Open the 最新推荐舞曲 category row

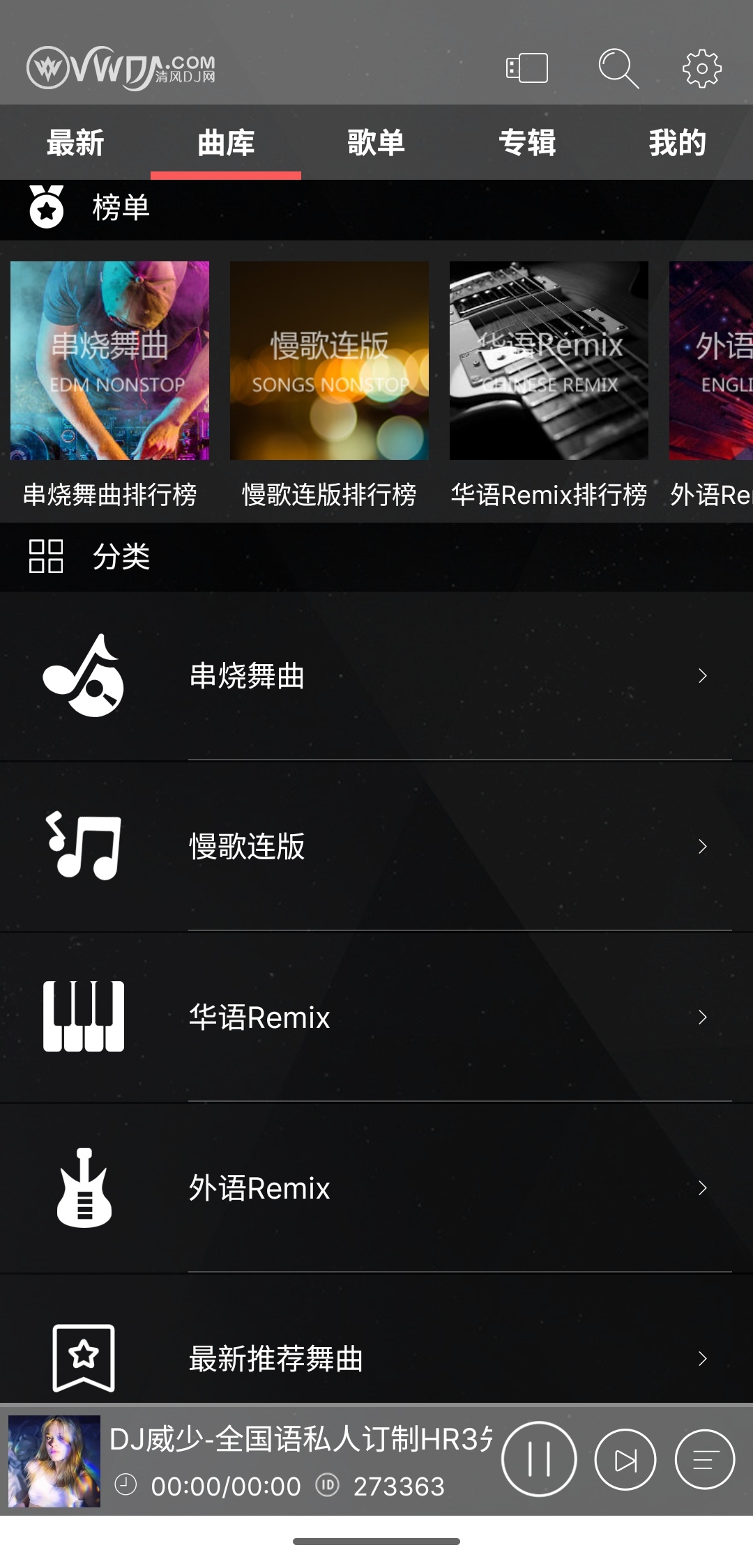click(x=376, y=1358)
